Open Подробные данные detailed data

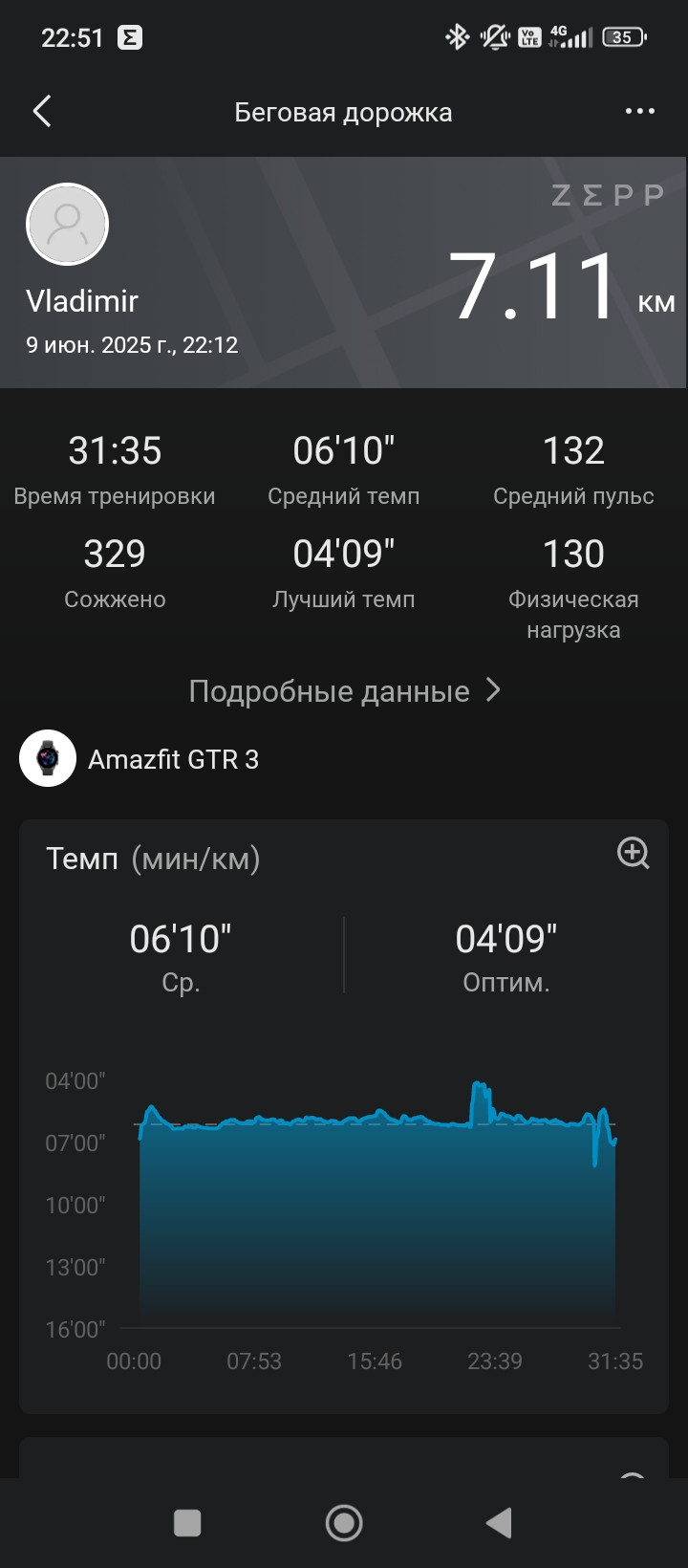point(344,691)
